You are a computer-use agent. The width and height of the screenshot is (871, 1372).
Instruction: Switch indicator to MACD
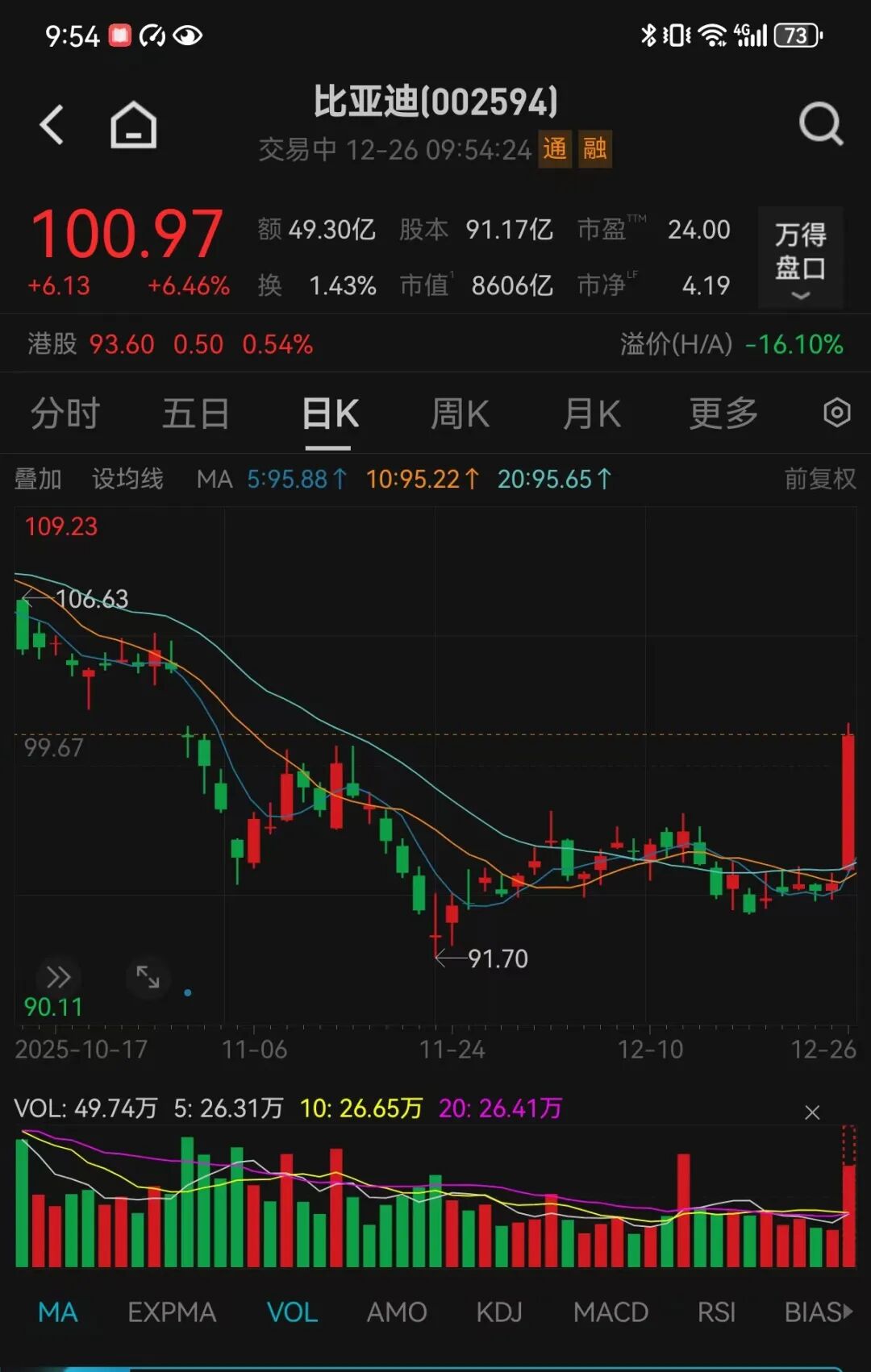(x=610, y=1312)
